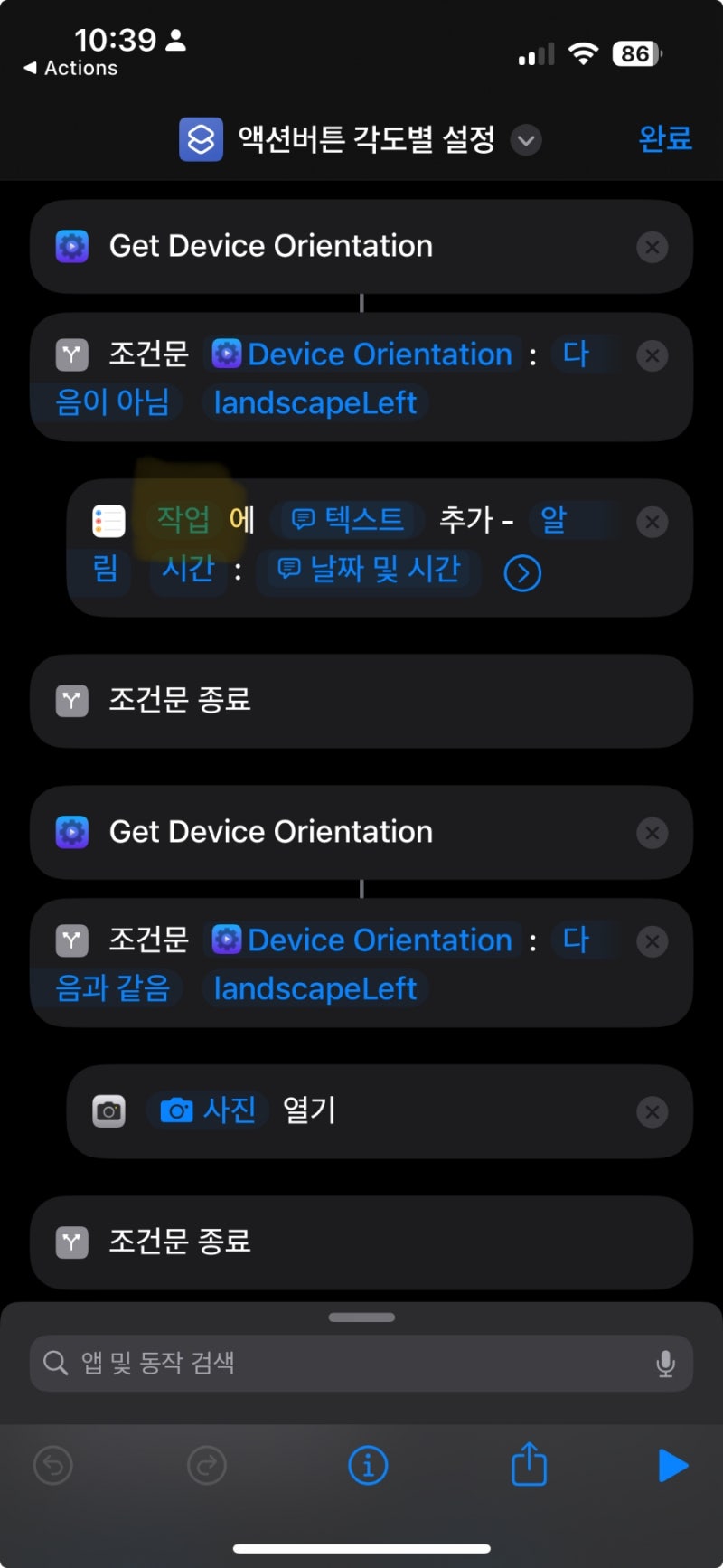Image resolution: width=723 pixels, height=1568 pixels.
Task: Open the shortcut title dropdown chevron
Action: point(526,140)
